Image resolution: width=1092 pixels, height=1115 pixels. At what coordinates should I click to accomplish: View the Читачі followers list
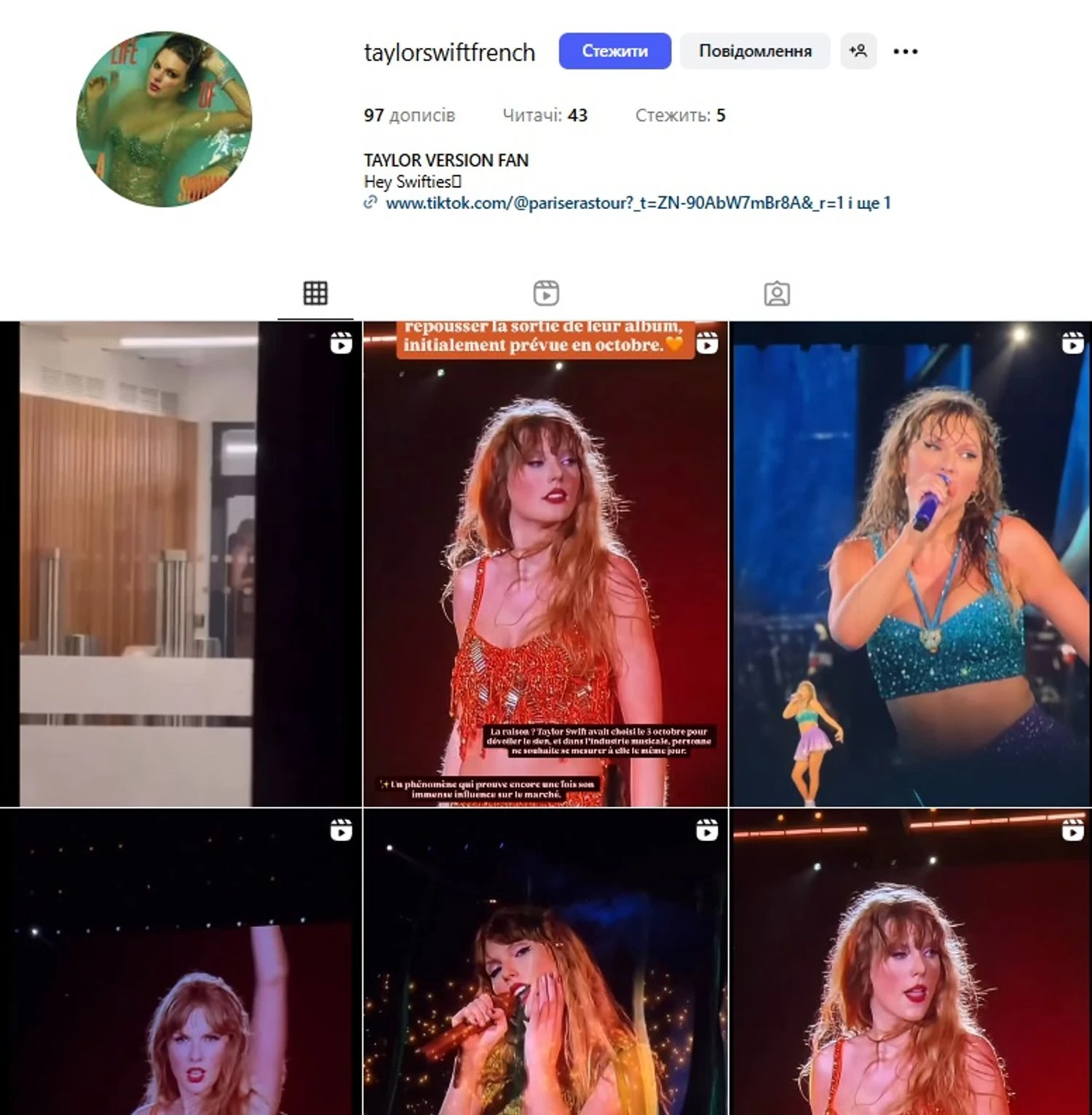click(545, 115)
